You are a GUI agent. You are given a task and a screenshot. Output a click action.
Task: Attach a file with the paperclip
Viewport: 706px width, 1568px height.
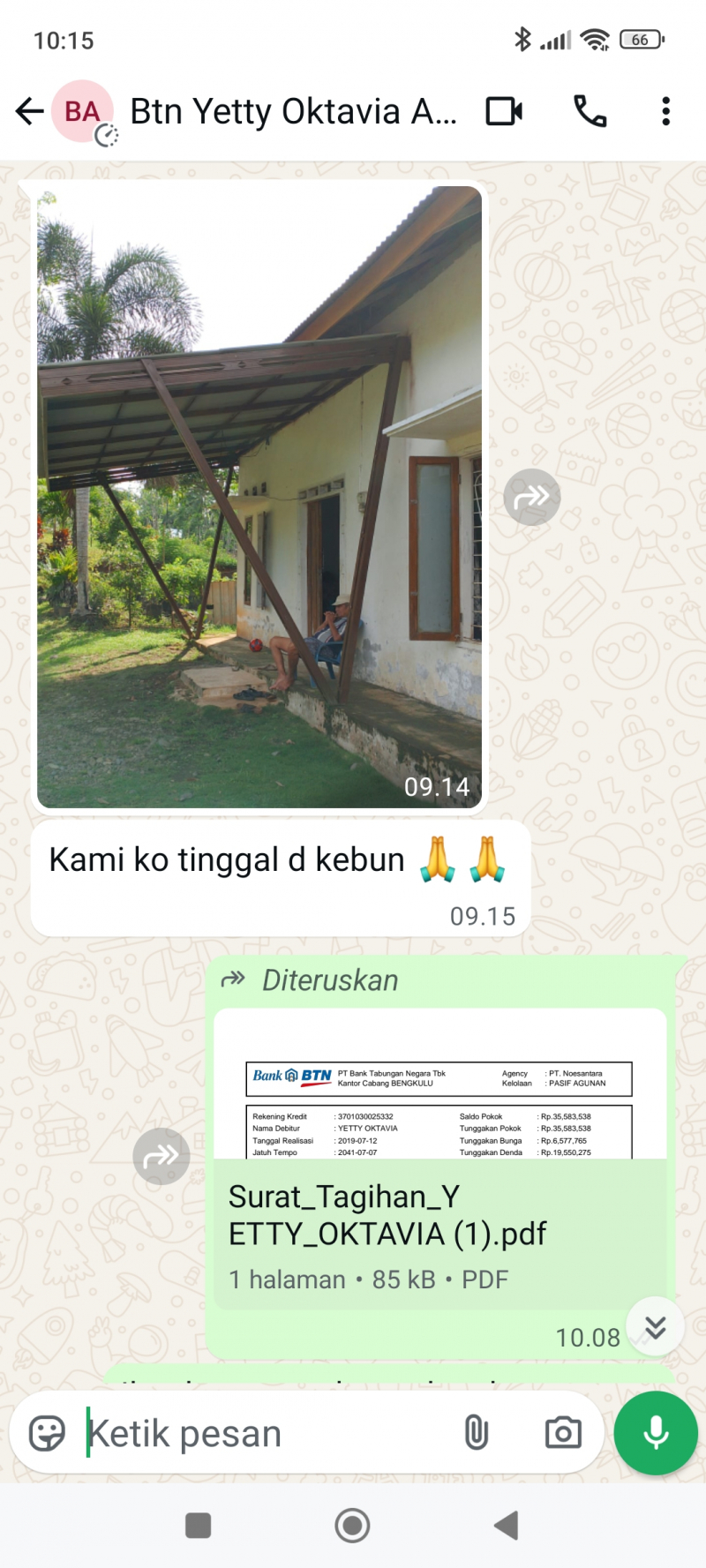tap(476, 1433)
